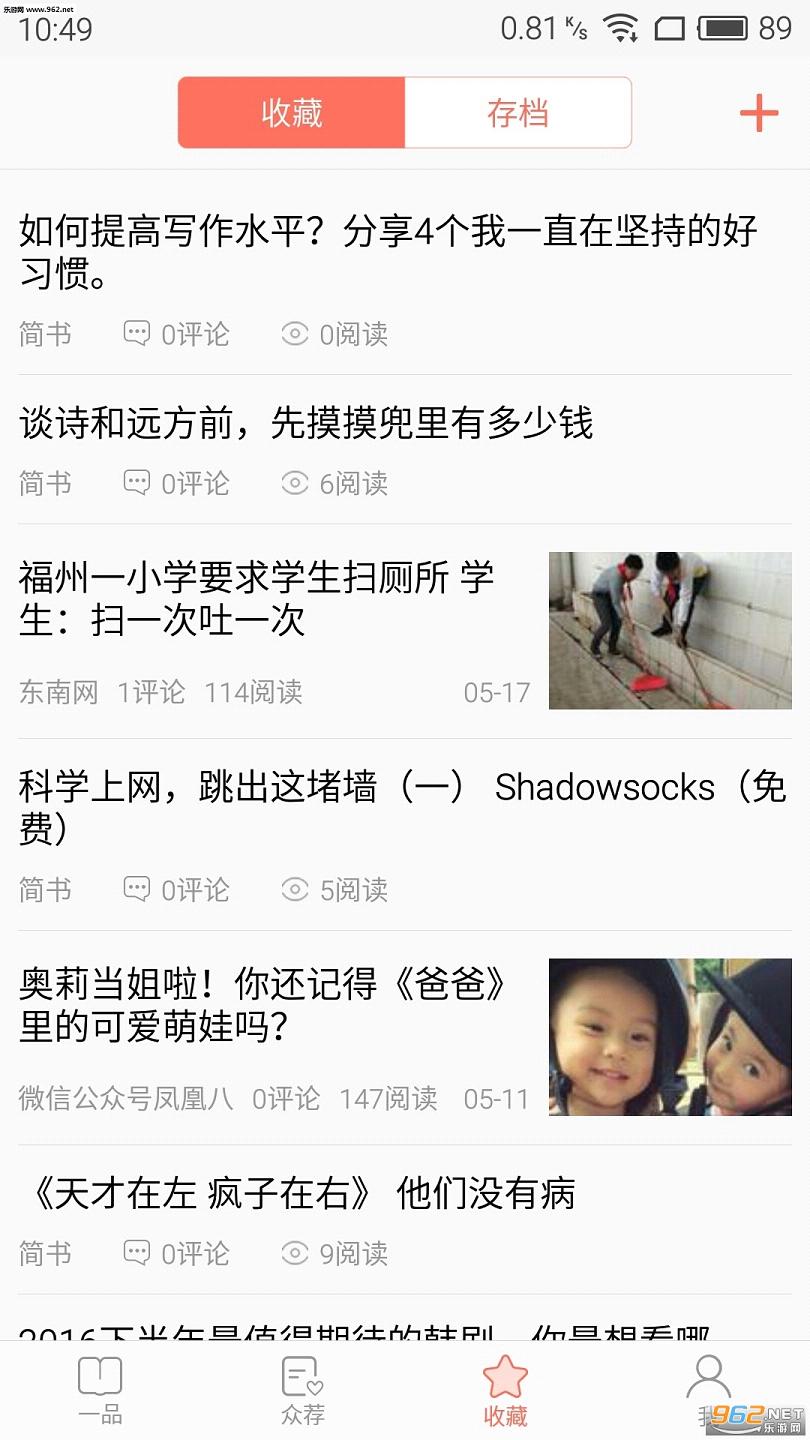Screen dimensions: 810x1440
Task: Select the 收藏 segment at the top
Action: (292, 113)
